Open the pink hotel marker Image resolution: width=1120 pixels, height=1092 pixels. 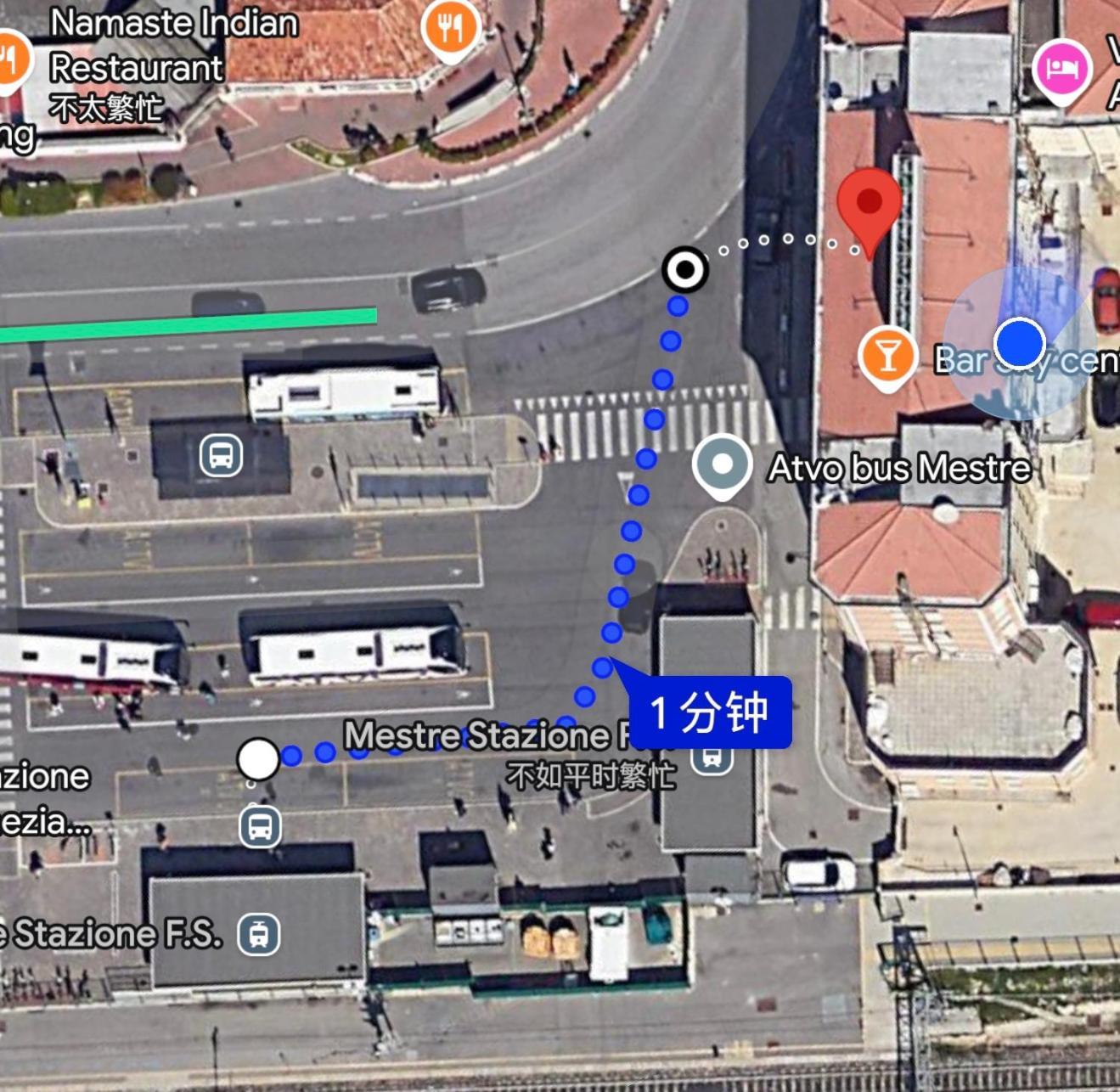tap(1061, 68)
